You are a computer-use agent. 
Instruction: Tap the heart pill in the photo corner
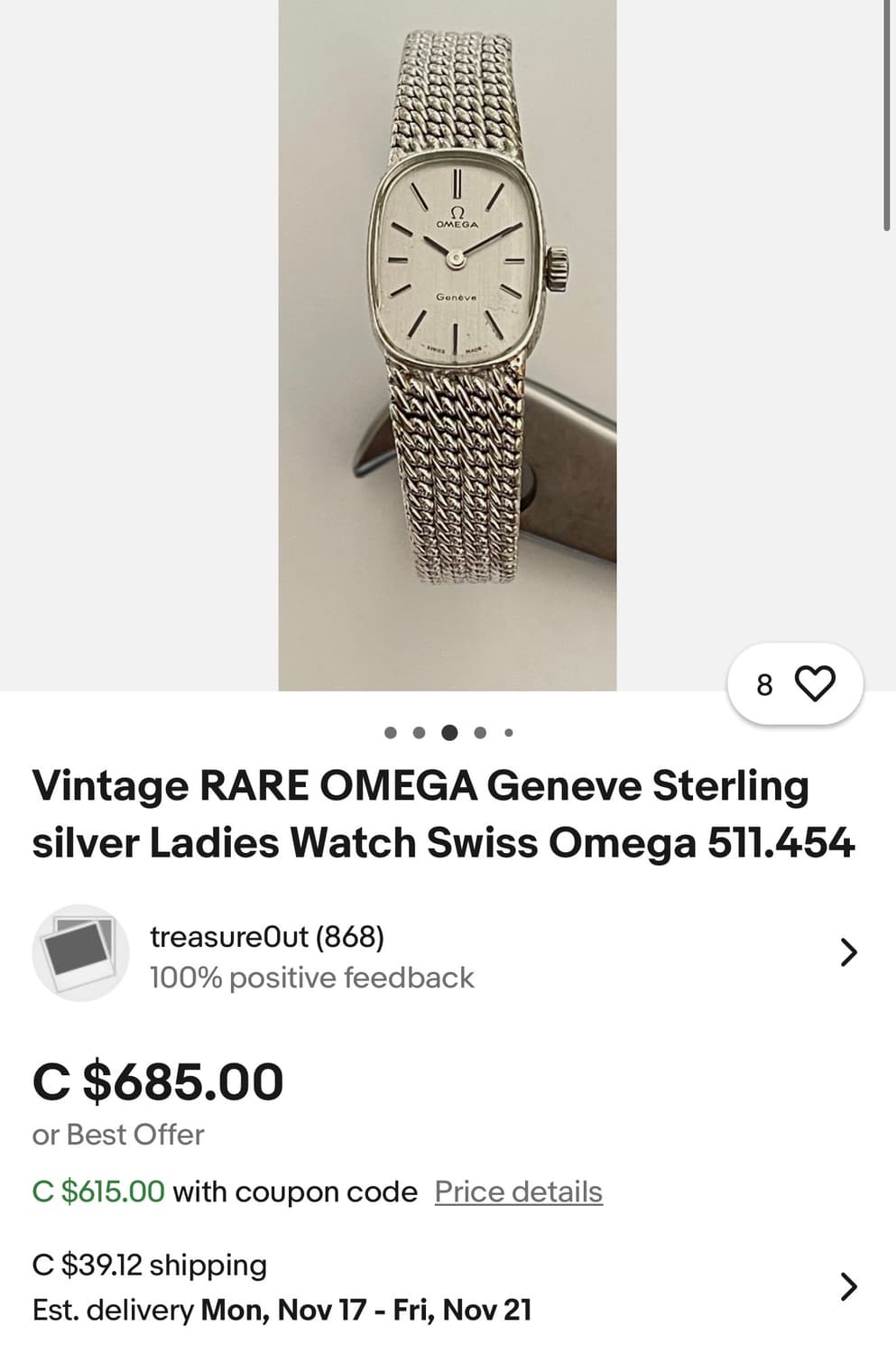point(794,684)
